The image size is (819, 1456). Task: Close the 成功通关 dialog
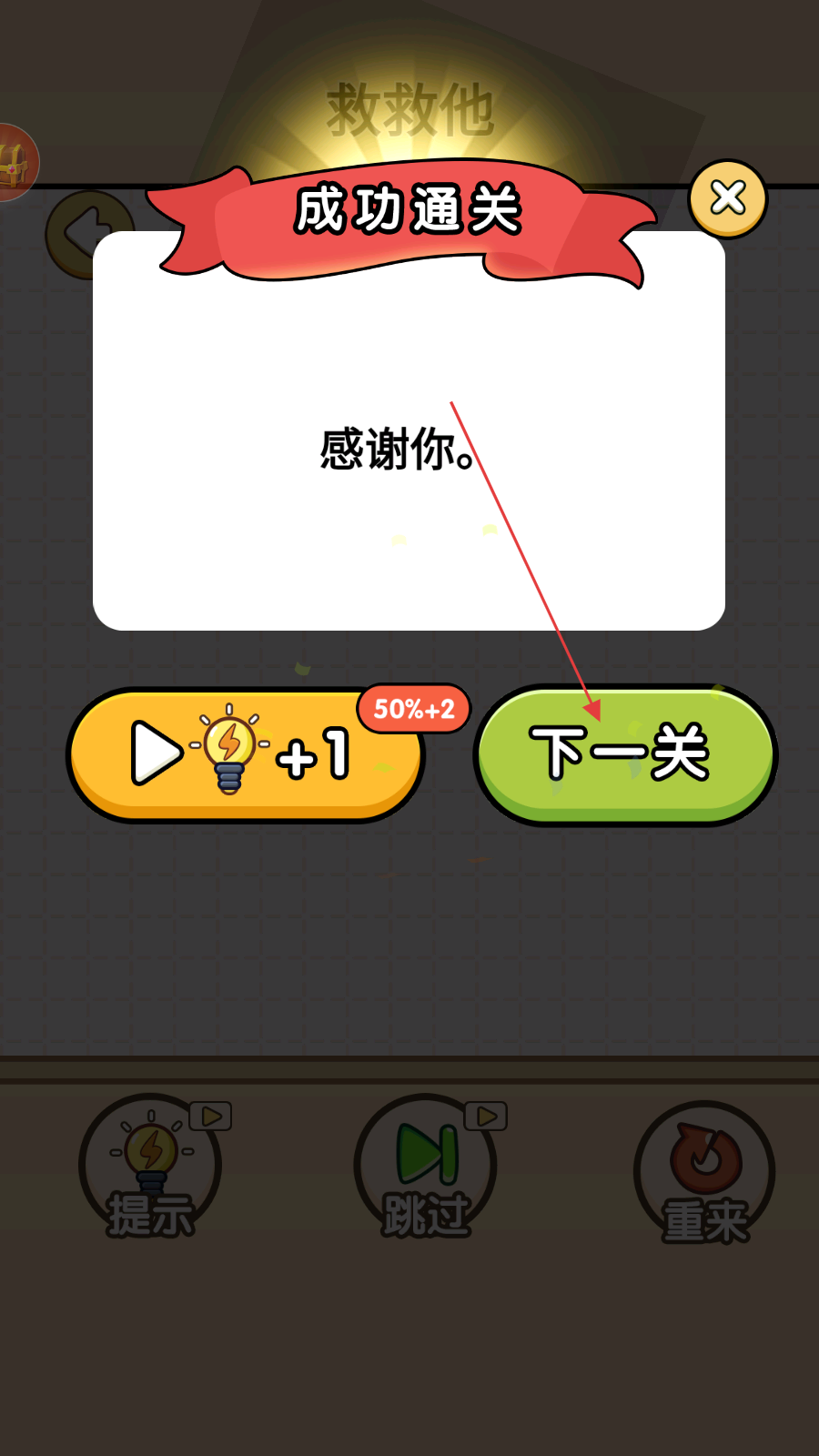coord(728,198)
